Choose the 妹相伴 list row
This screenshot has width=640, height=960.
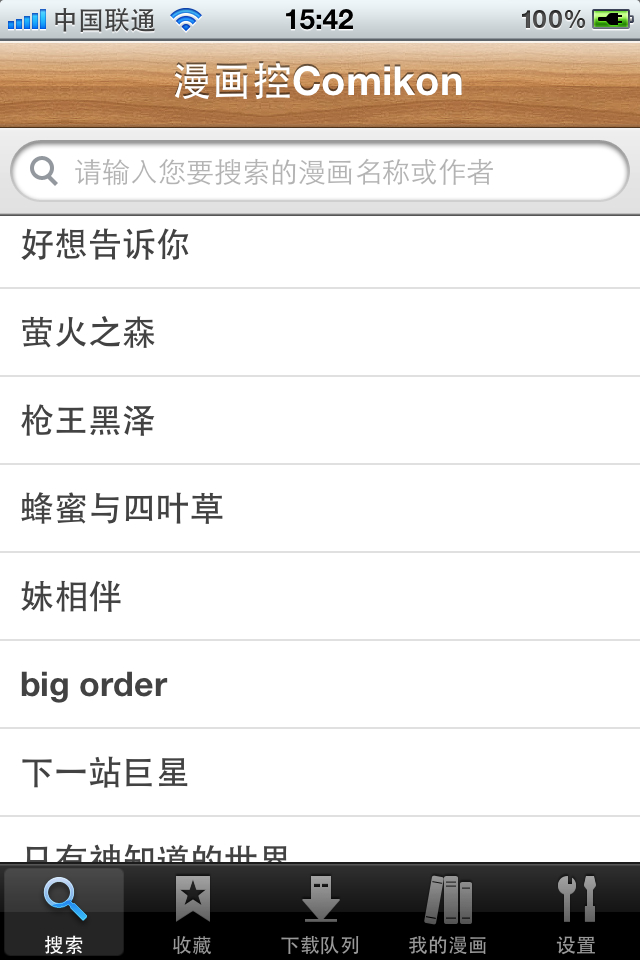point(320,597)
